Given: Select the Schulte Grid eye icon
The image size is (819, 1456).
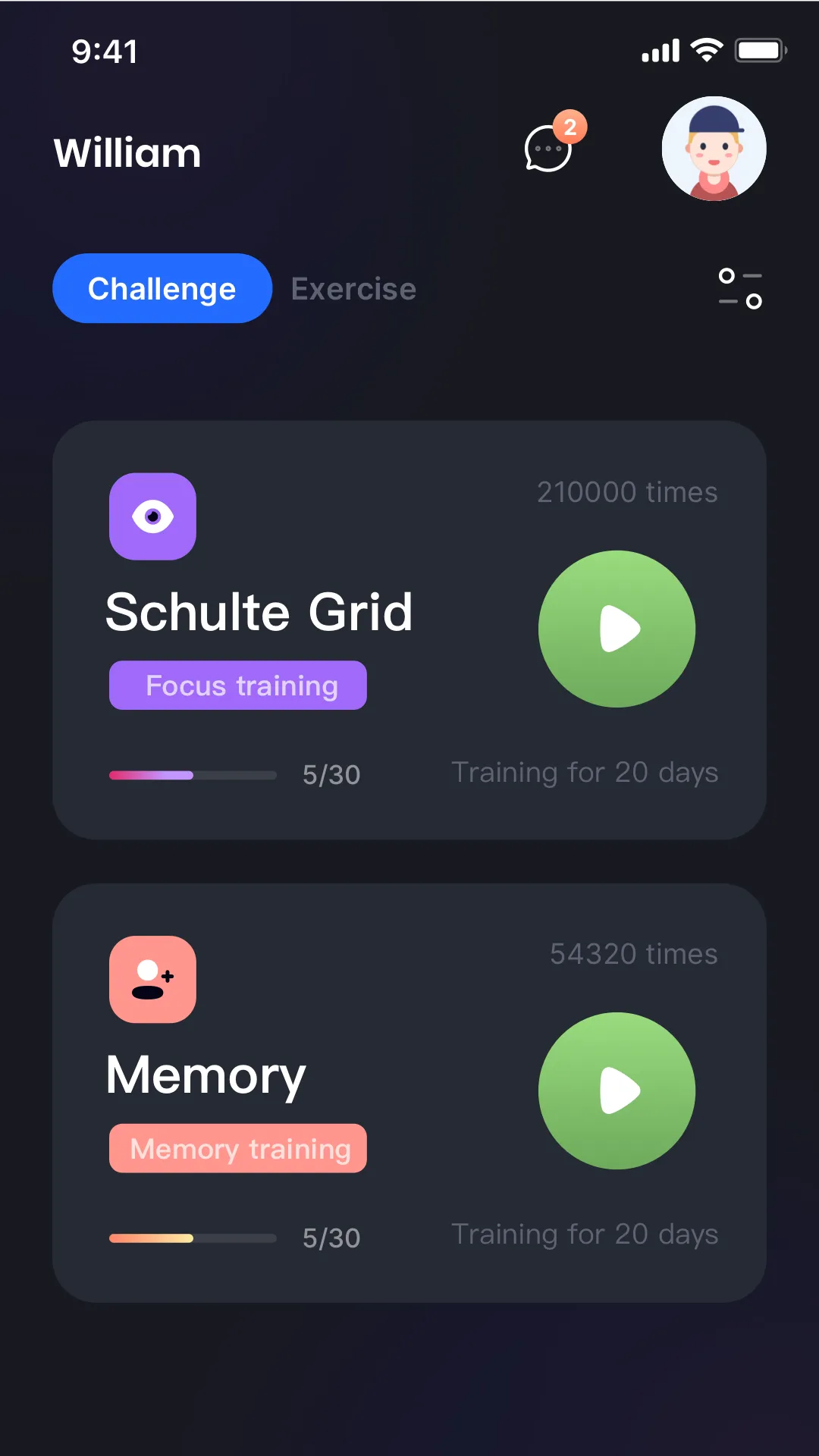Looking at the screenshot, I should pos(152,516).
